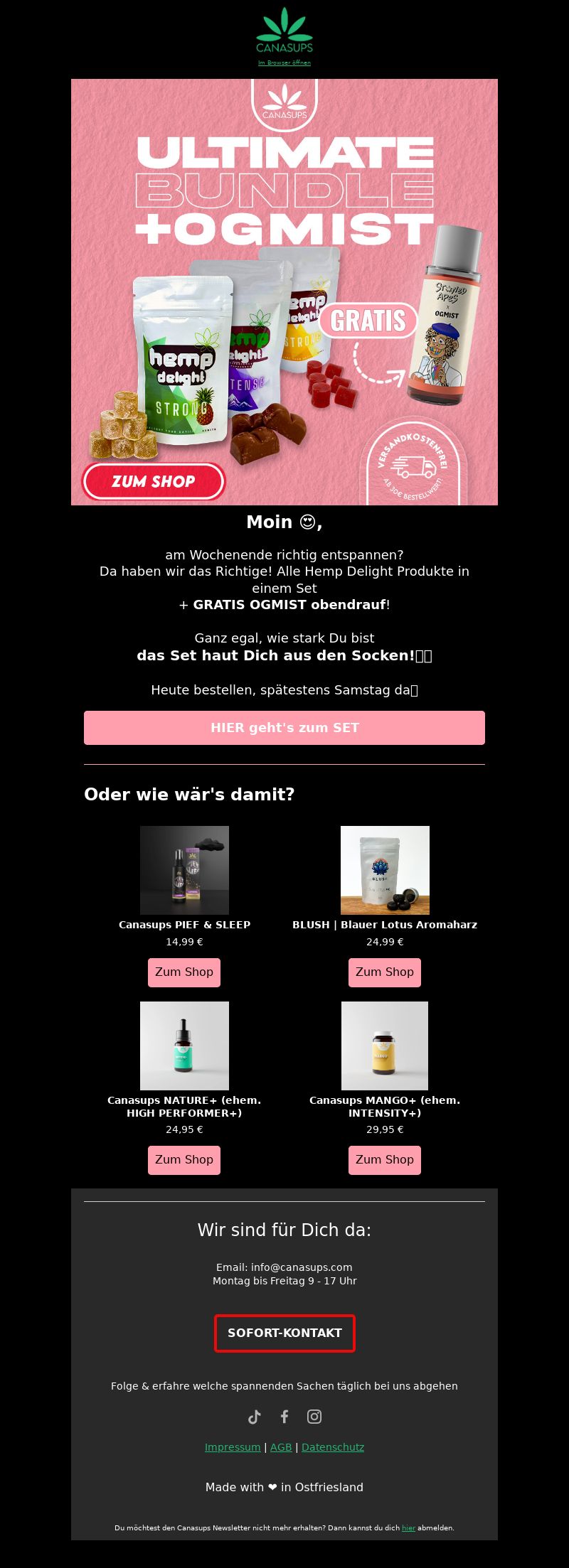The height and width of the screenshot is (1568, 569).
Task: Open Canasups PIEF & SLEEP product image
Action: [184, 870]
